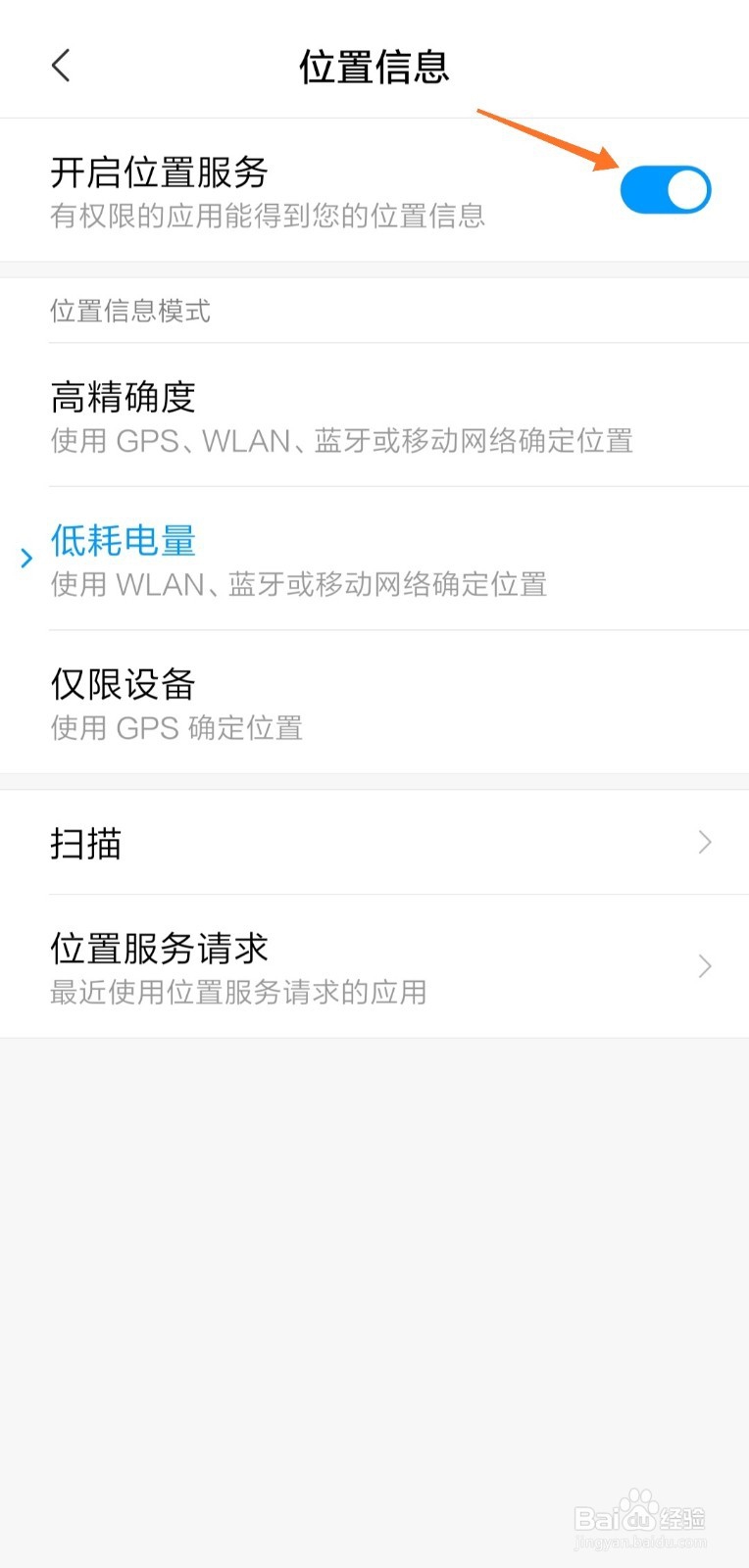Screen dimensions: 749x1568
Task: Click the arrow beside 位置服务请求
Action: 705,966
